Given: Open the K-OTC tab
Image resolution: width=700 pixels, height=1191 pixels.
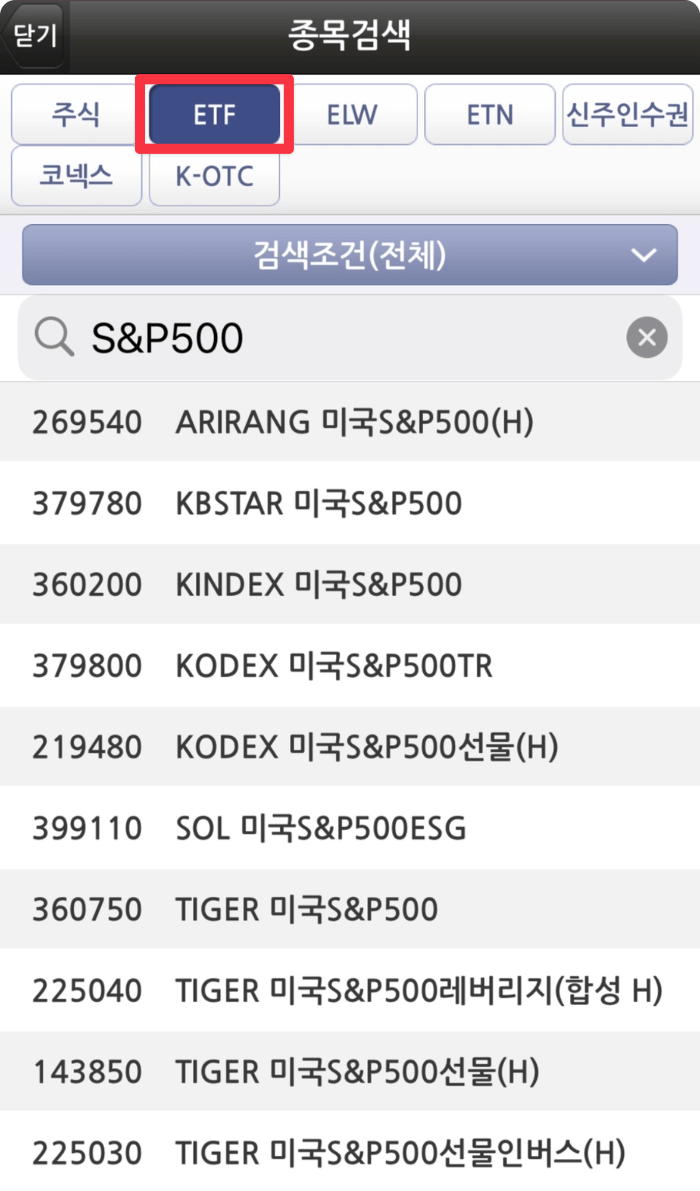Looking at the screenshot, I should click(214, 176).
